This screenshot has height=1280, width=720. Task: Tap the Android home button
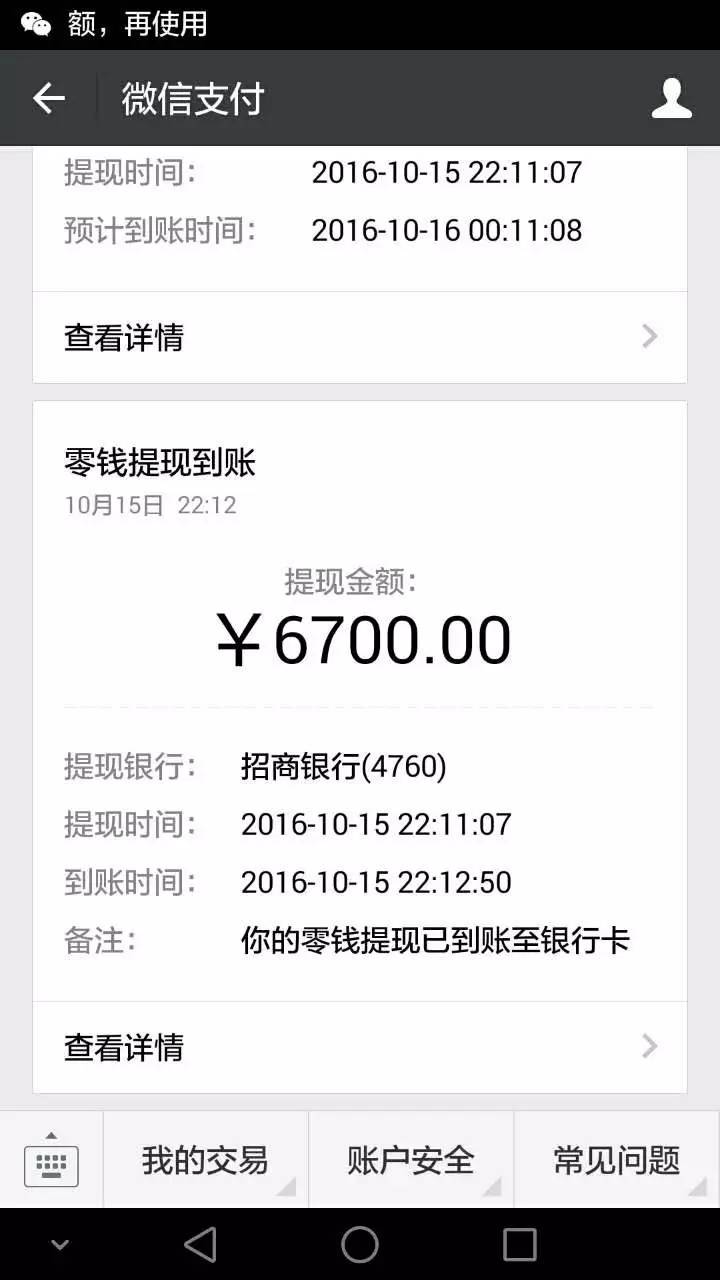(360, 1244)
